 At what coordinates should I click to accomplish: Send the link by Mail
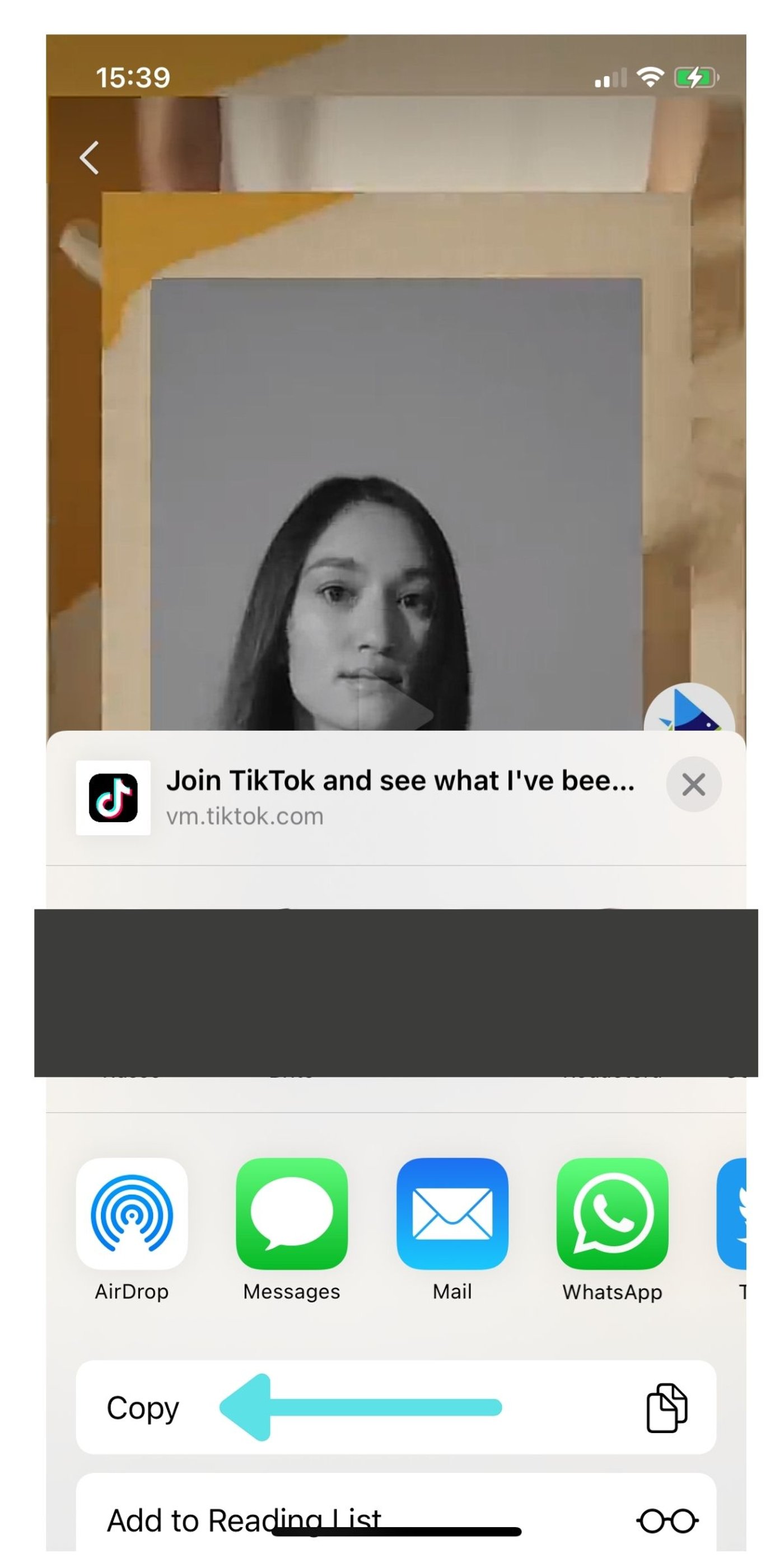click(452, 1214)
